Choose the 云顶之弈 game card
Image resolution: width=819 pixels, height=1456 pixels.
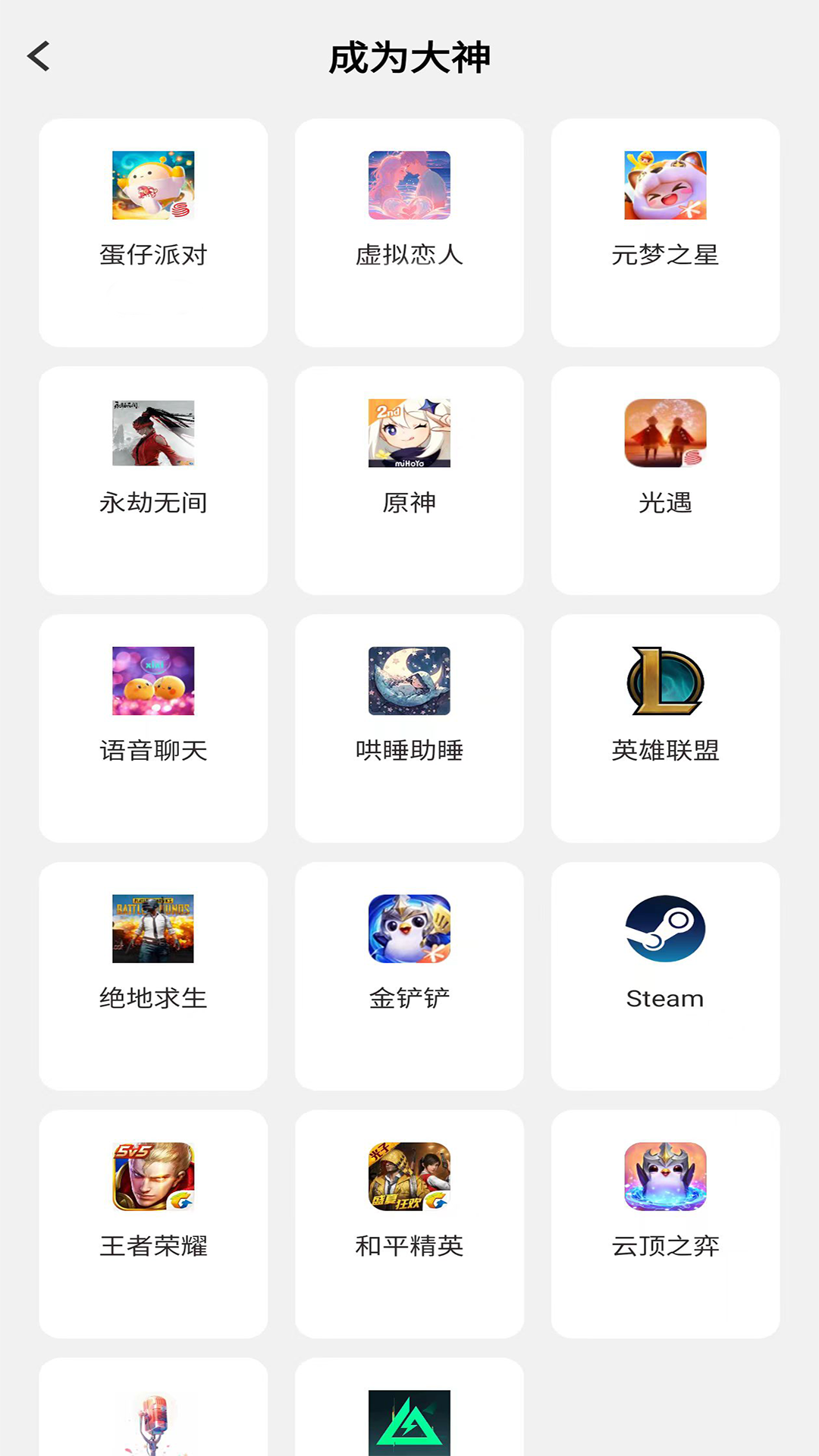(665, 1224)
